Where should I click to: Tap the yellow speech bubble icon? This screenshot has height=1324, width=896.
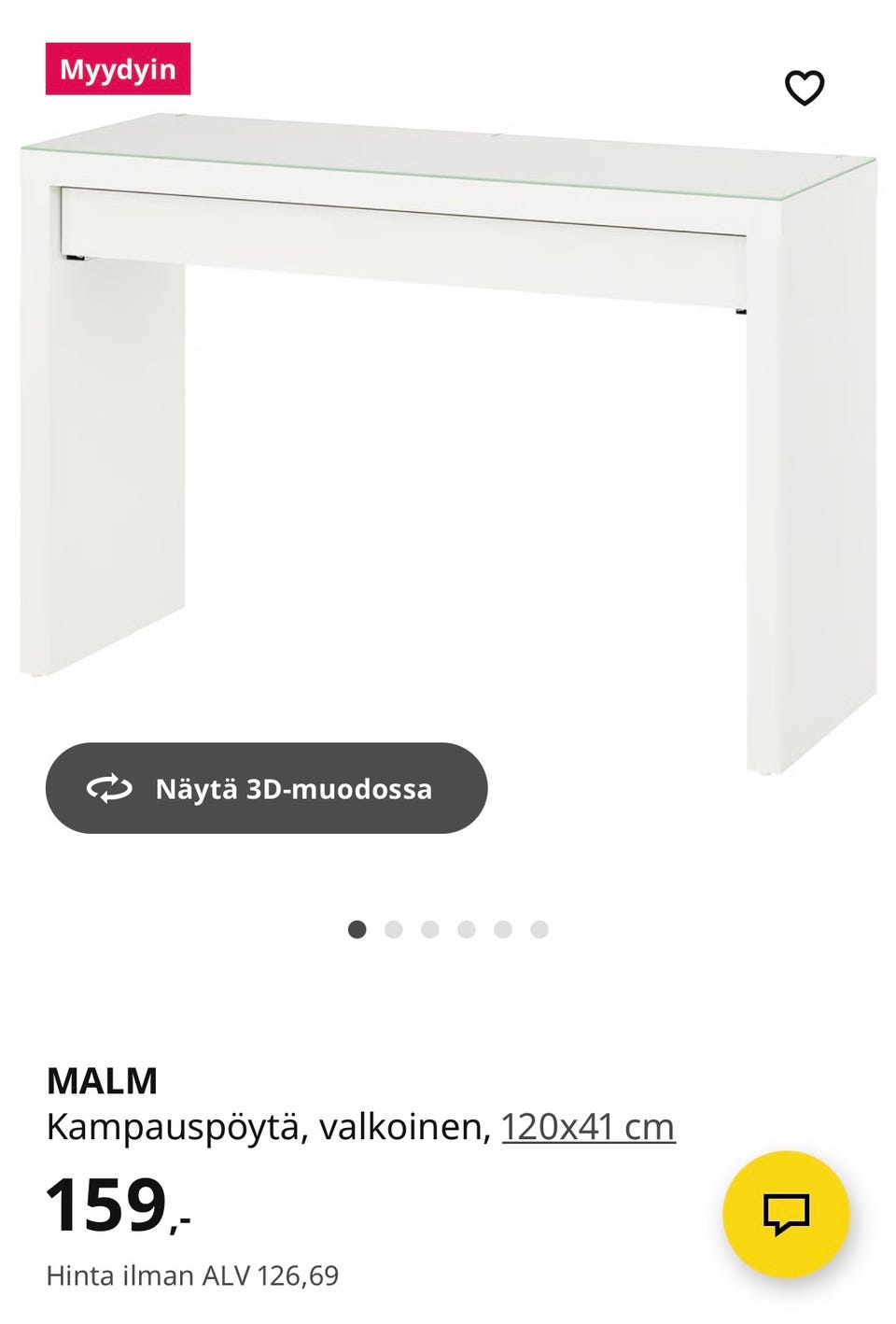(789, 1214)
